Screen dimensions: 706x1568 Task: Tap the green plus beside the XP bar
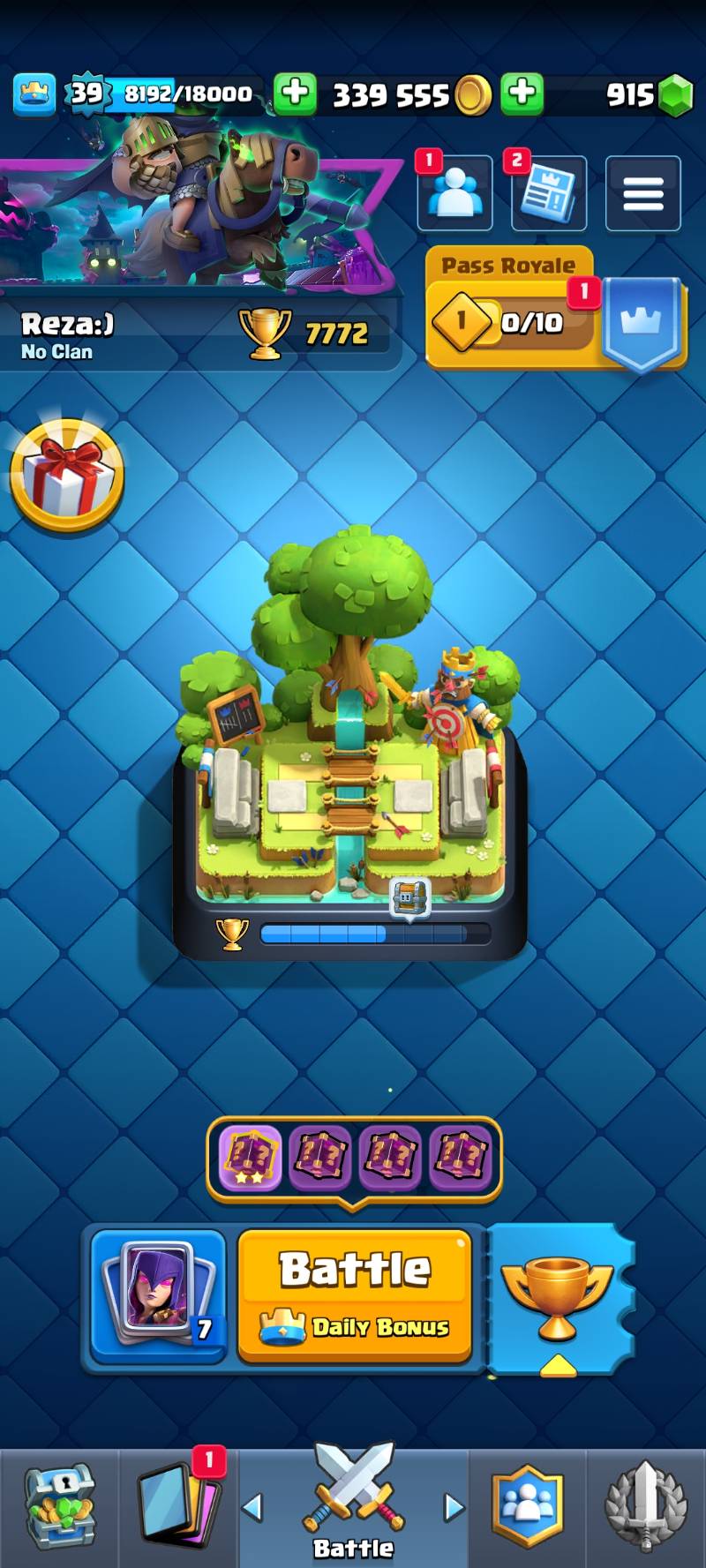295,94
